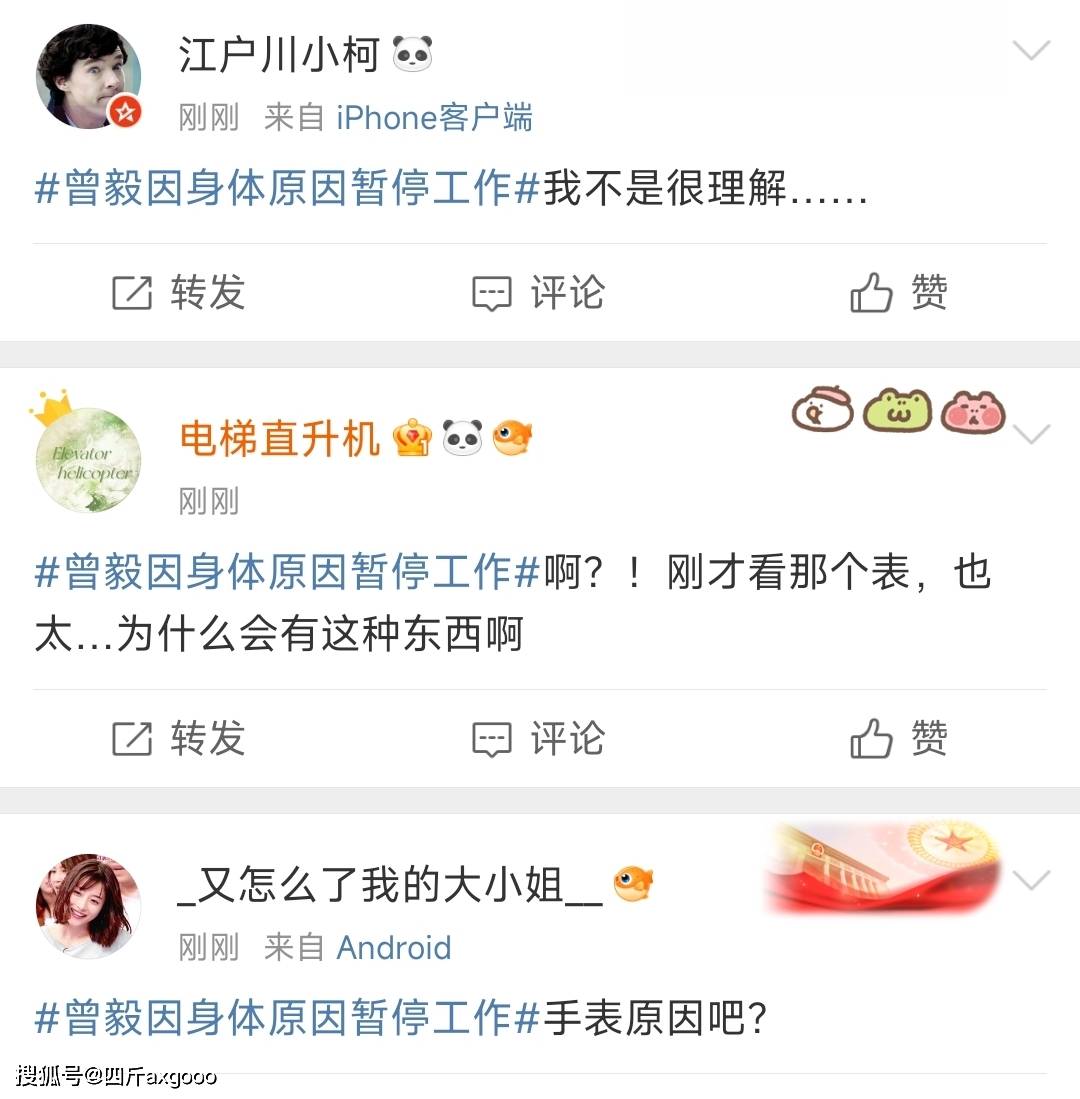
Task: Open _又怎么了我的大小姐__'s profile avatar
Action: pyautogui.click(x=88, y=905)
